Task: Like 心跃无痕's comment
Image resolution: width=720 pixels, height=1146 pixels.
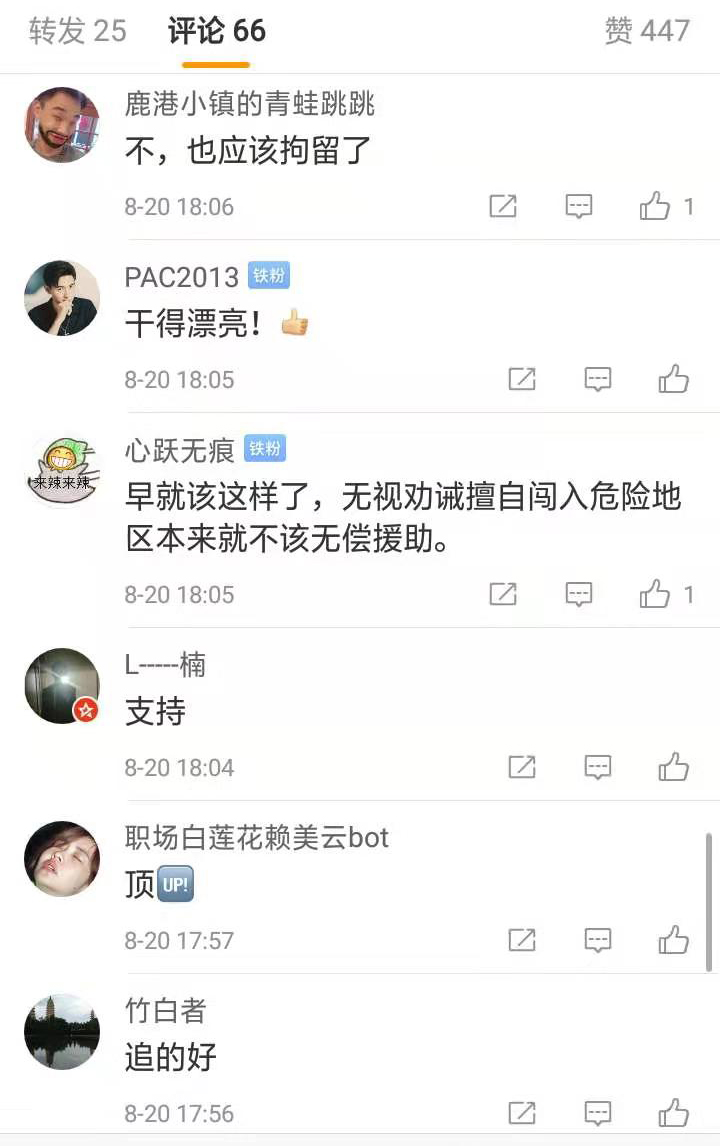Action: pyautogui.click(x=655, y=594)
